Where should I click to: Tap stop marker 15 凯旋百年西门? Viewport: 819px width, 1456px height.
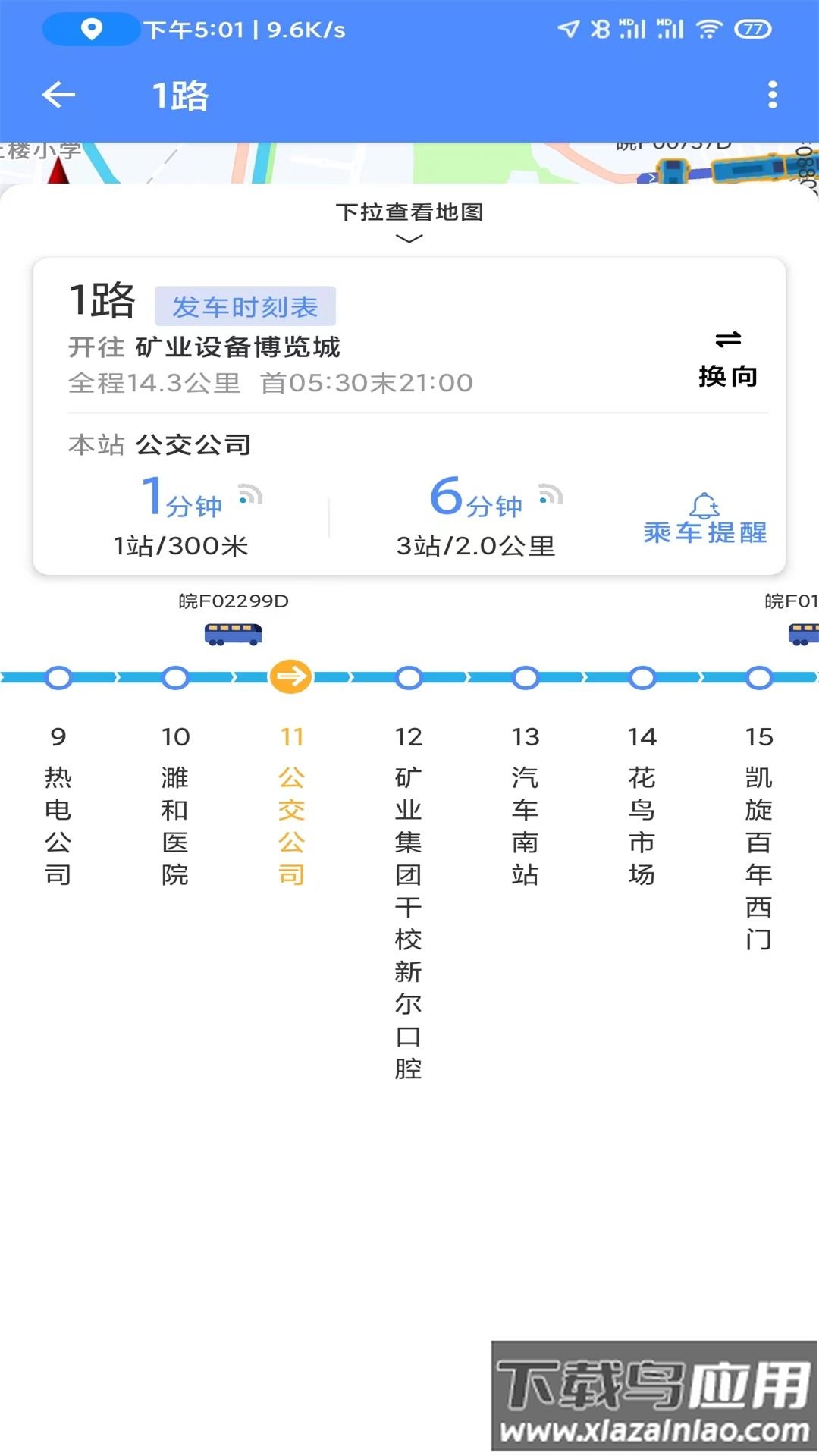click(758, 677)
